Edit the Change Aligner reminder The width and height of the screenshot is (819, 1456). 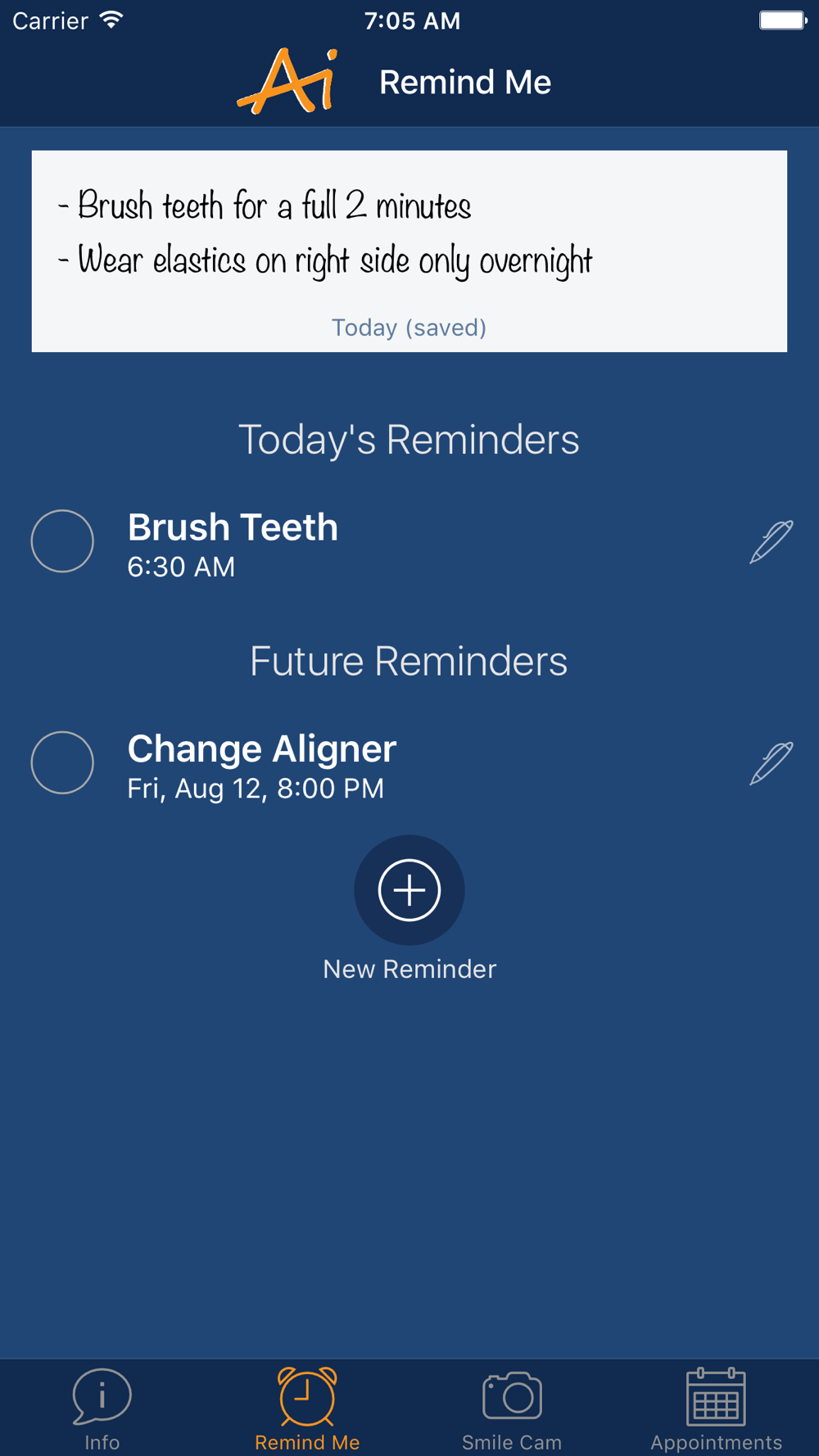(771, 763)
